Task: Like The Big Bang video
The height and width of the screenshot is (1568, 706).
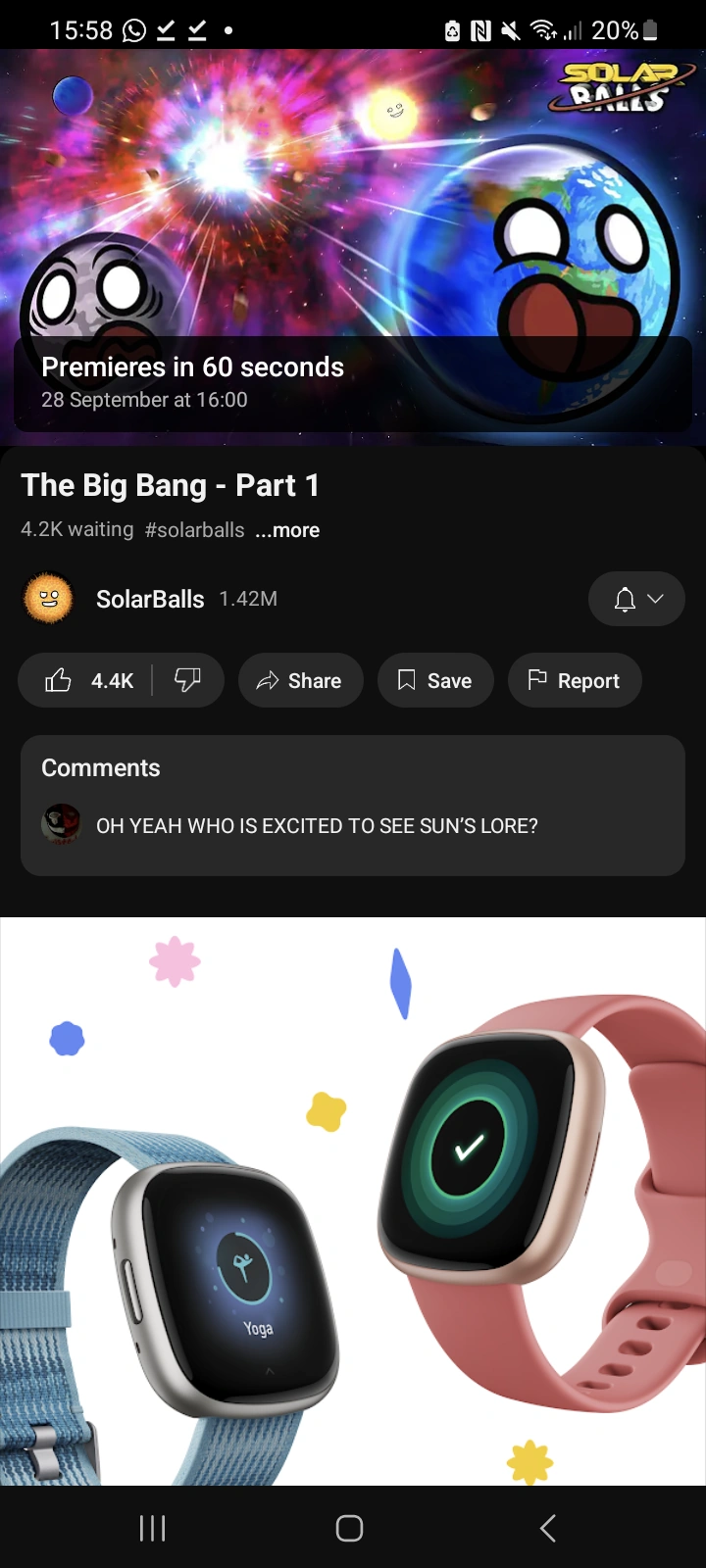Action: [86, 680]
